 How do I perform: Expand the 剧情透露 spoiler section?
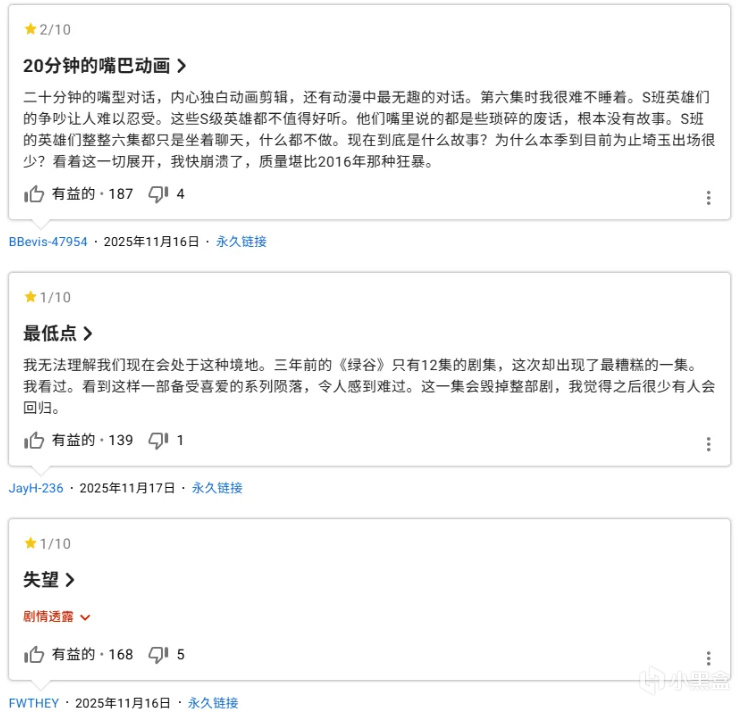click(x=57, y=617)
